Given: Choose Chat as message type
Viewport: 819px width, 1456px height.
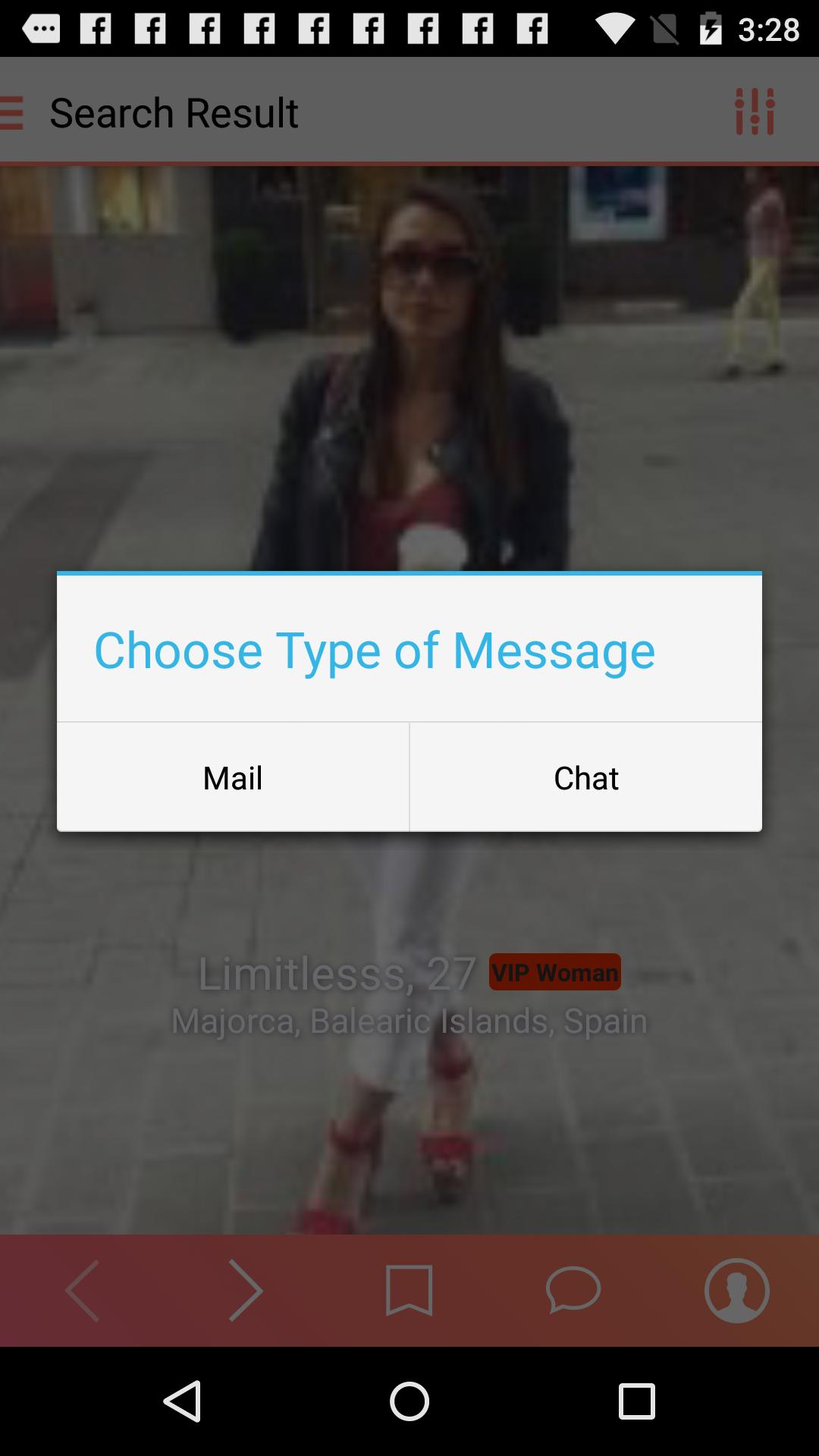Looking at the screenshot, I should click(585, 777).
